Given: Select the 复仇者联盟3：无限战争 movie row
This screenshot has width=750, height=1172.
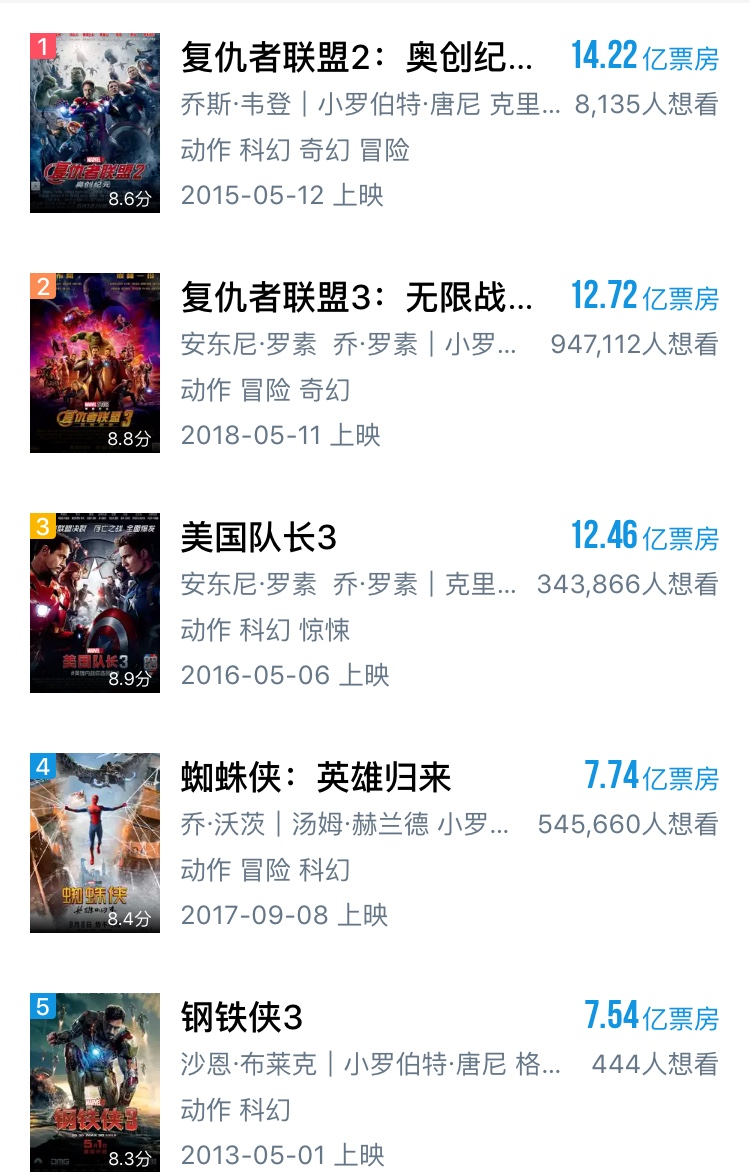Looking at the screenshot, I should pyautogui.click(x=356, y=298).
